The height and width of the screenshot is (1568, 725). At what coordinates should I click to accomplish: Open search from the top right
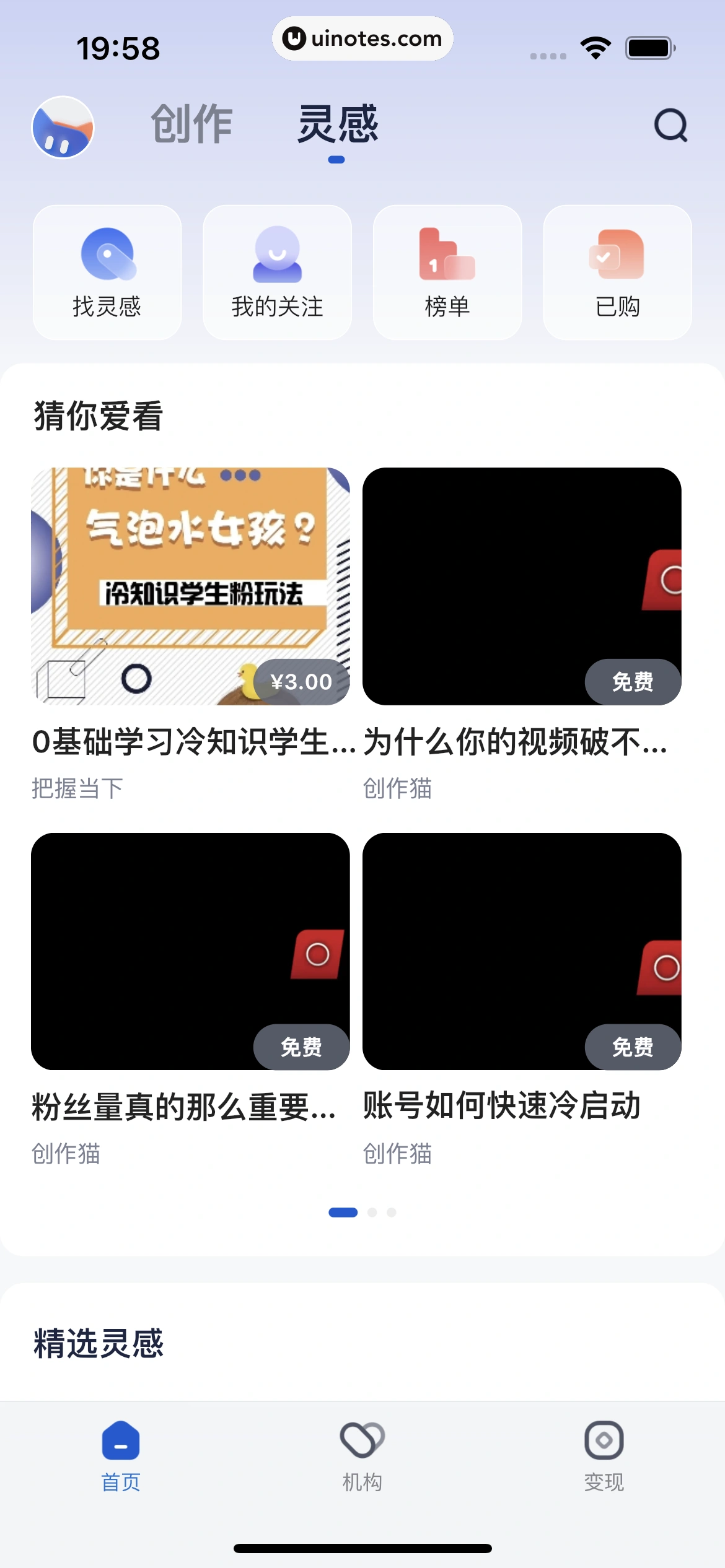pos(672,126)
